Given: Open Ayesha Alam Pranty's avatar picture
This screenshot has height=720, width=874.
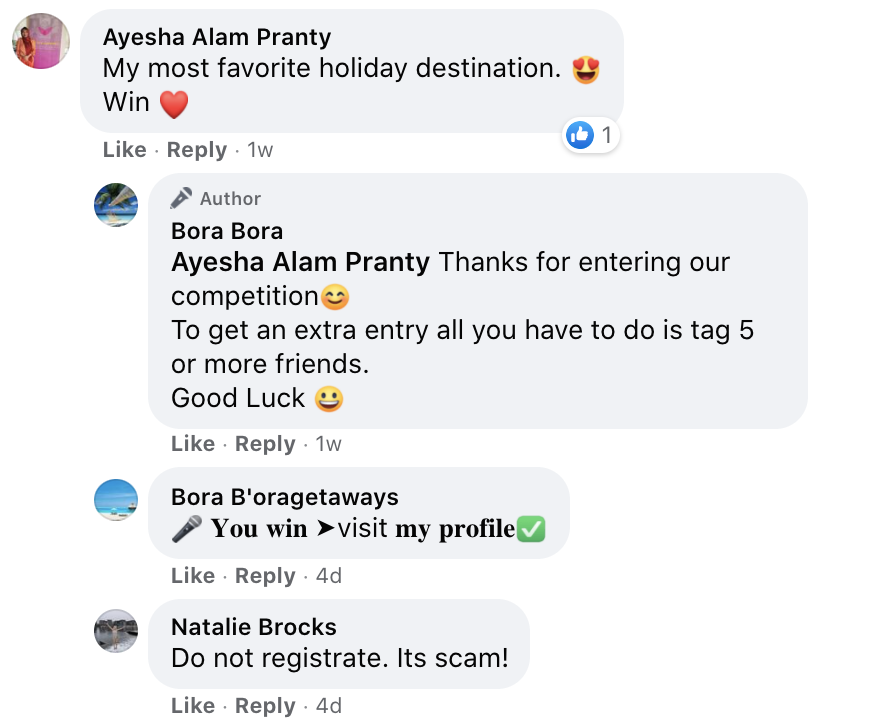Looking at the screenshot, I should 40,41.
